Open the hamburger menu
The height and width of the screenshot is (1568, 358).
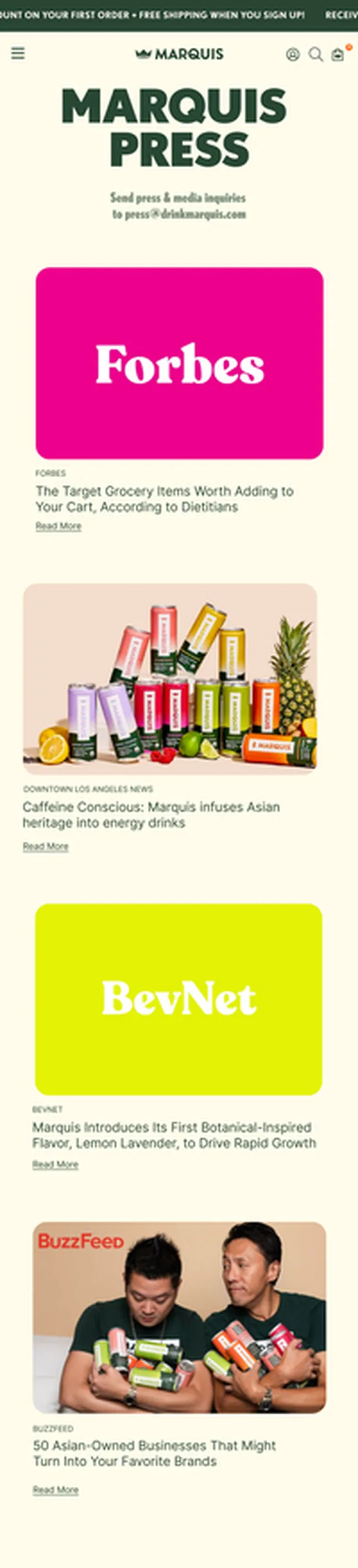18,53
